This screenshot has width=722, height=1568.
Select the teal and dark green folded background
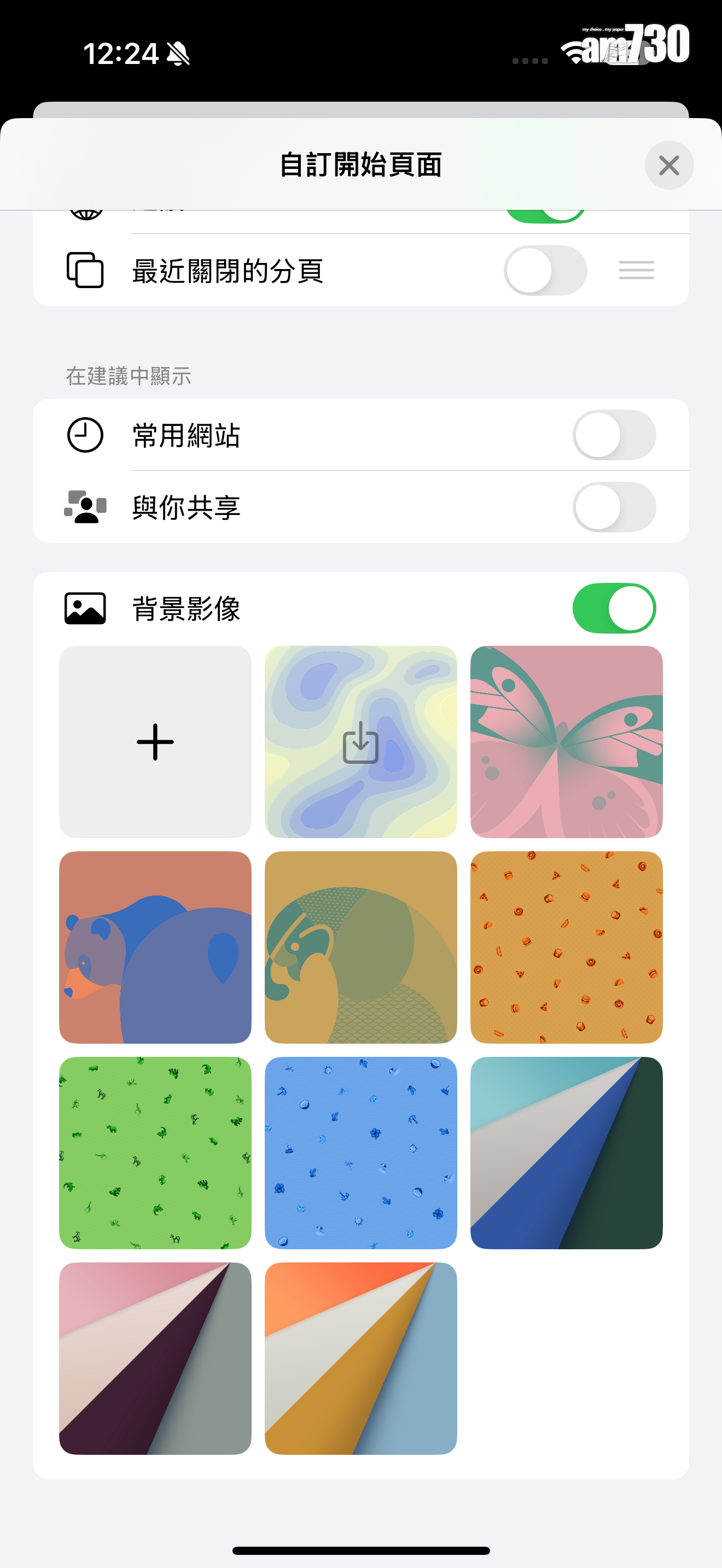(566, 1153)
